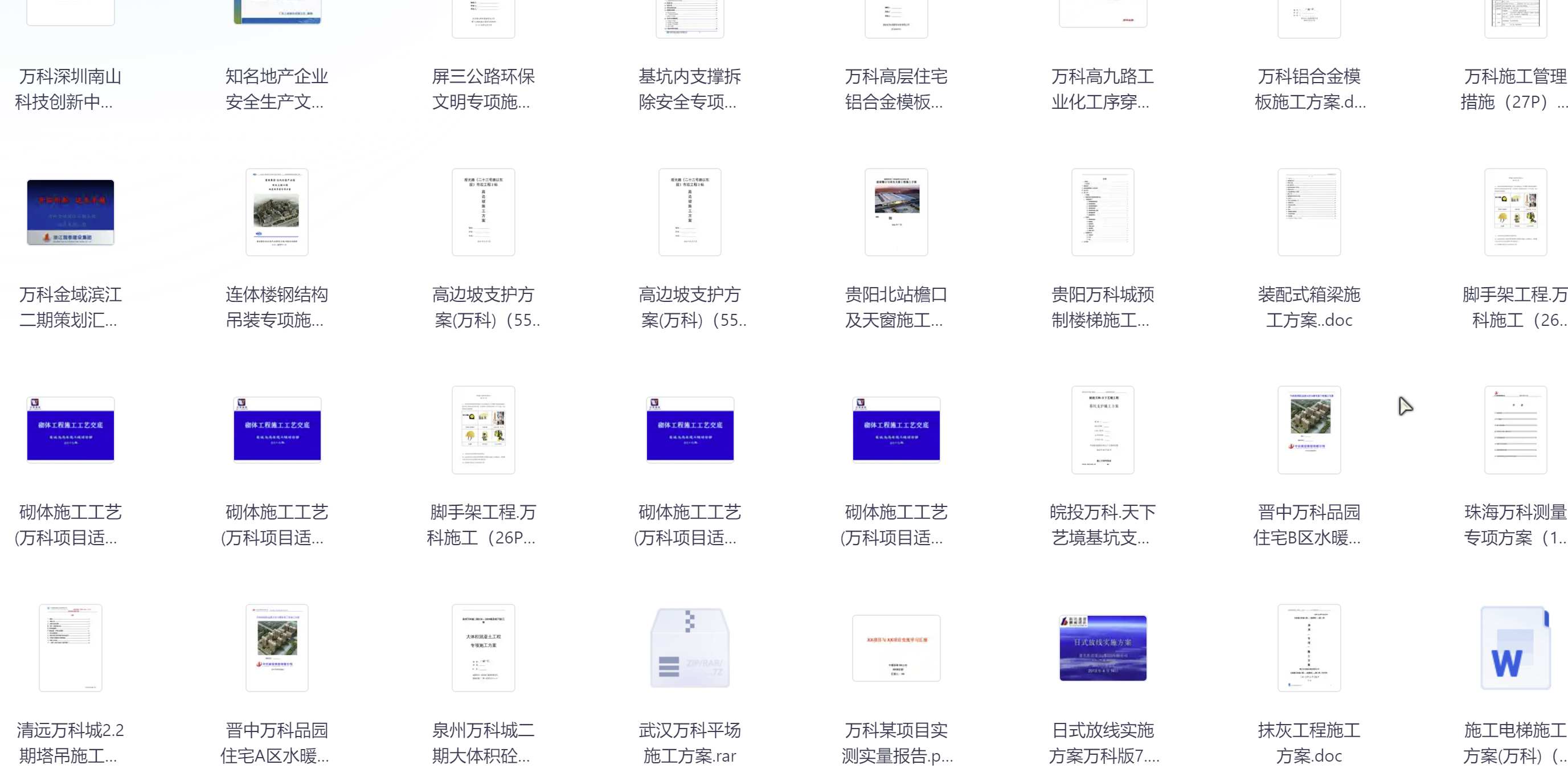Open 晋中万科品园住宅A区水暖 file

[x=276, y=647]
